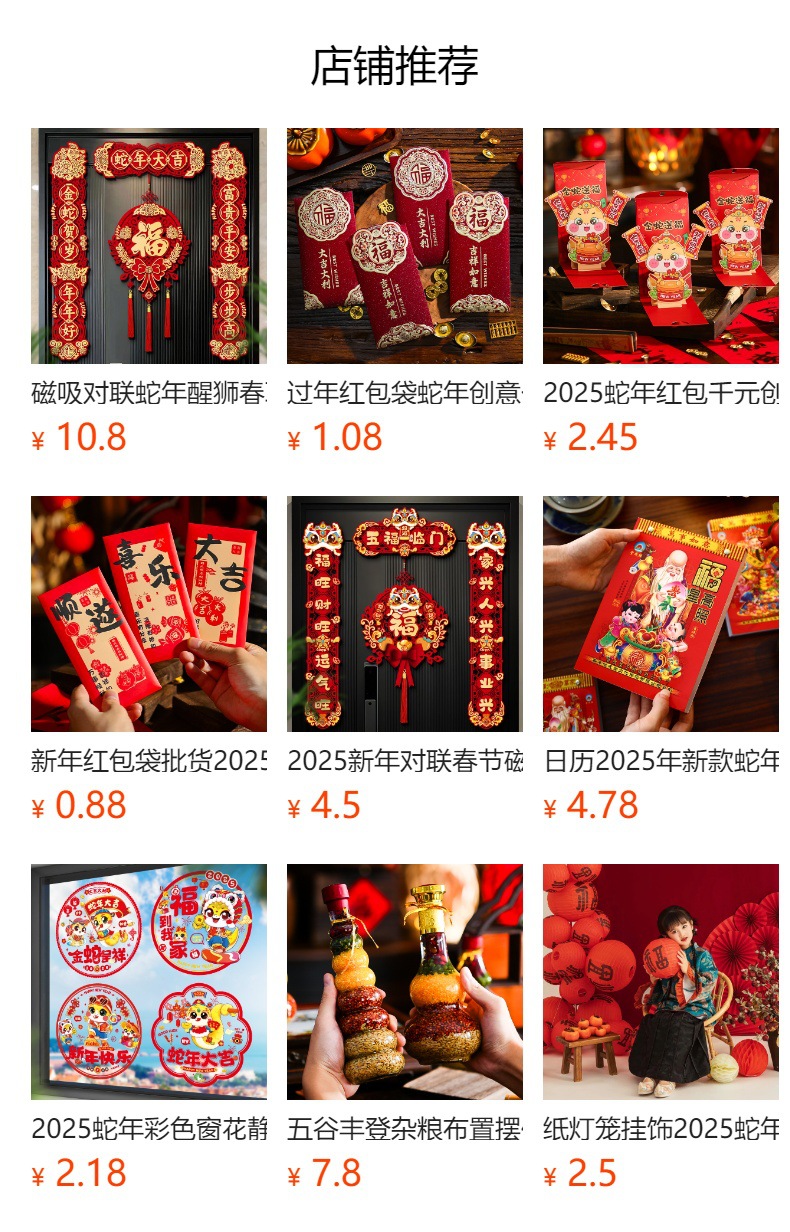View the 2025蛇年红包千元 item priced ¥2.45
Screen dimensions: 790x1232
click(x=660, y=246)
